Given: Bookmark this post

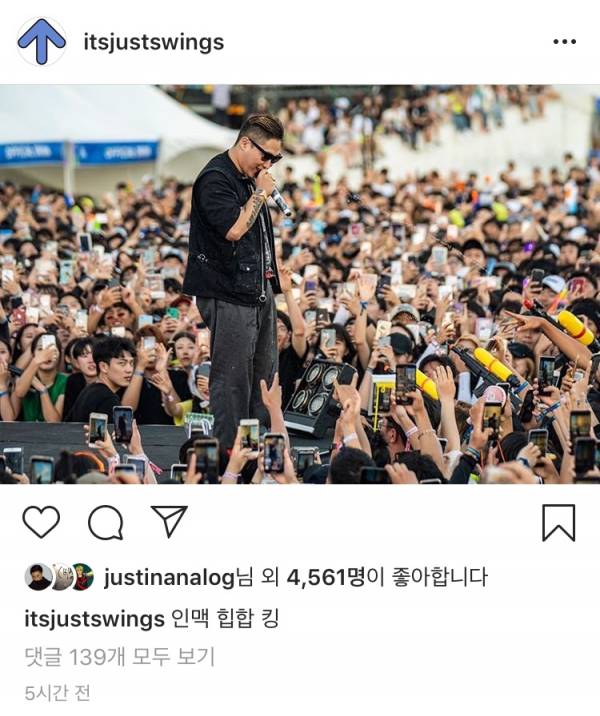Looking at the screenshot, I should point(558,522).
